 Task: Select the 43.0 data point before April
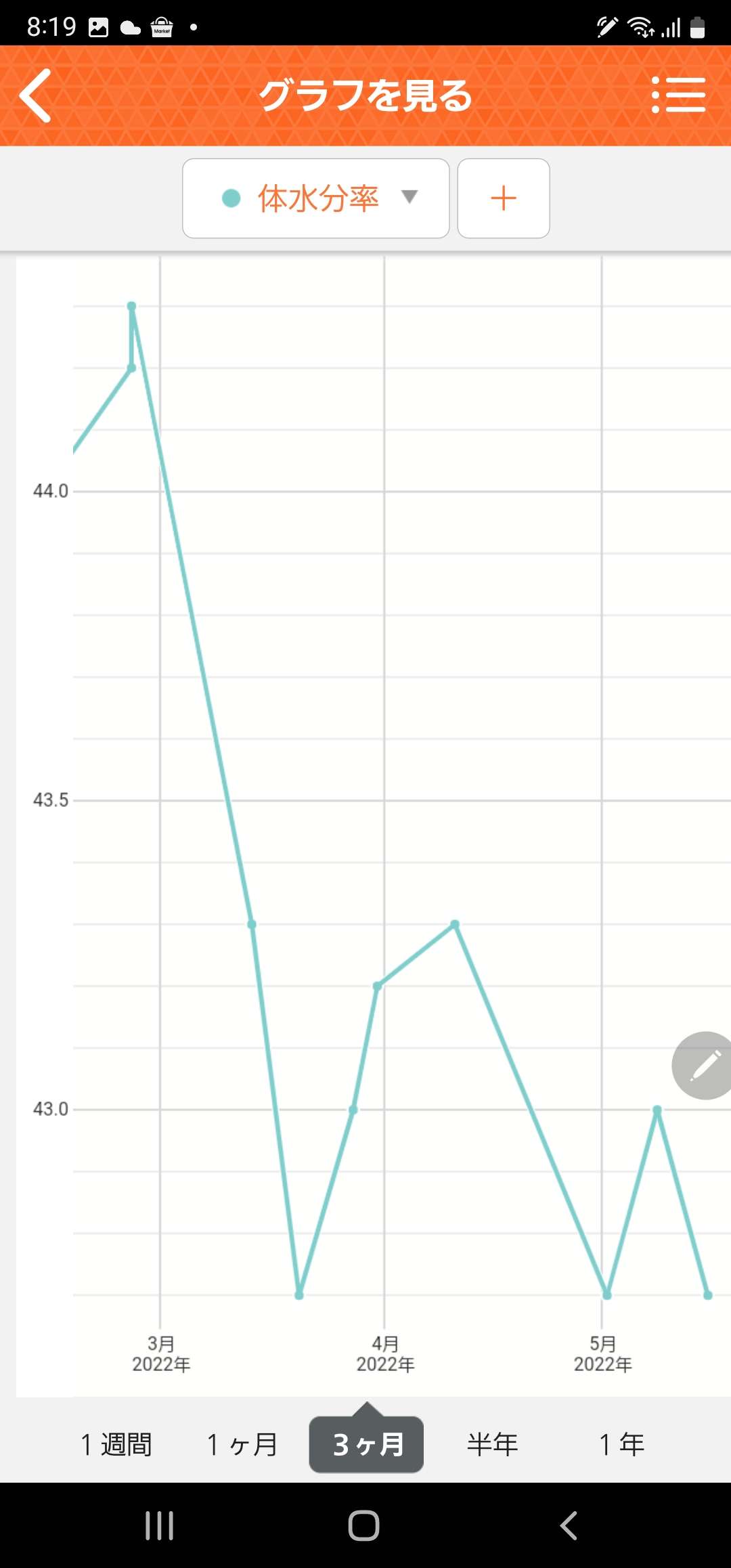[x=353, y=1110]
